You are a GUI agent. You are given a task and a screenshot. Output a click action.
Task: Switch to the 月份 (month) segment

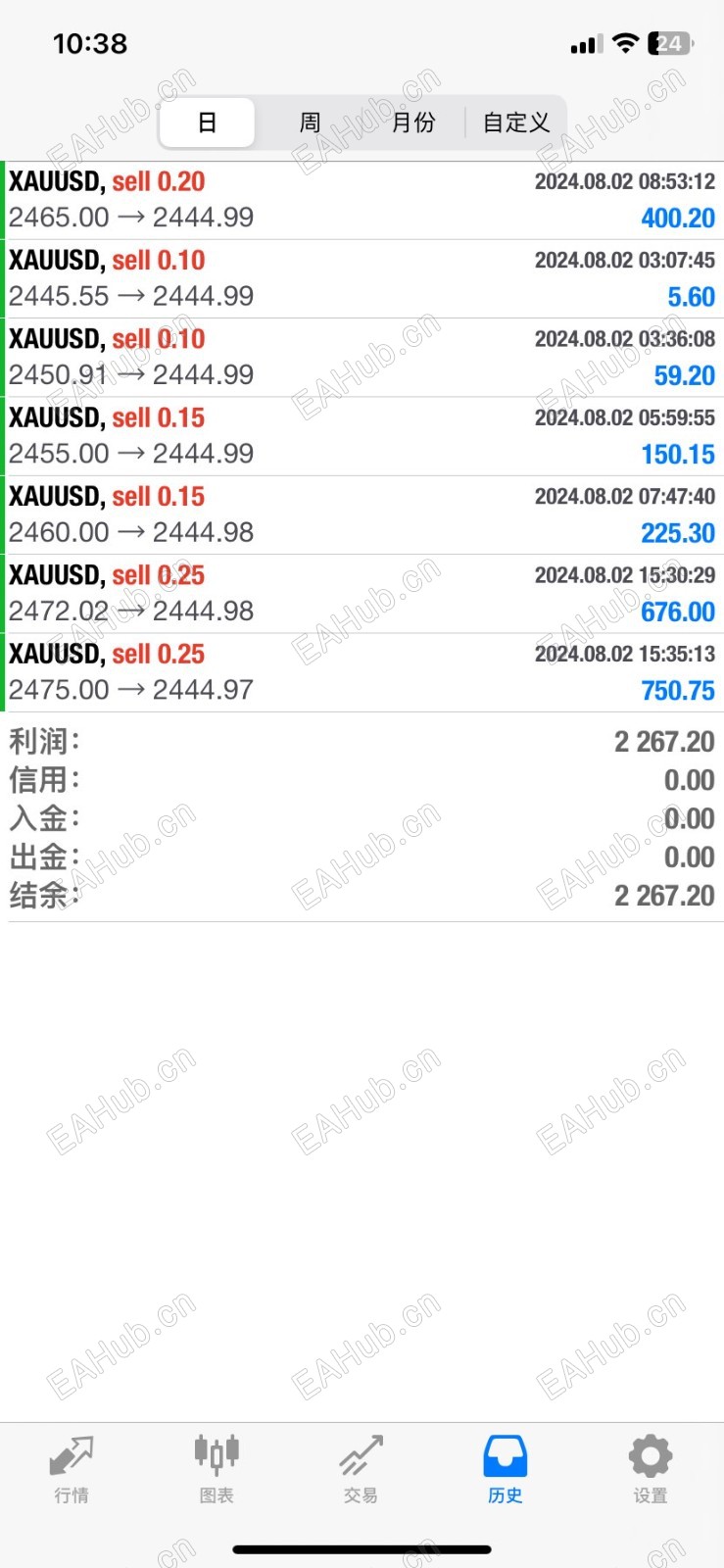(x=413, y=122)
